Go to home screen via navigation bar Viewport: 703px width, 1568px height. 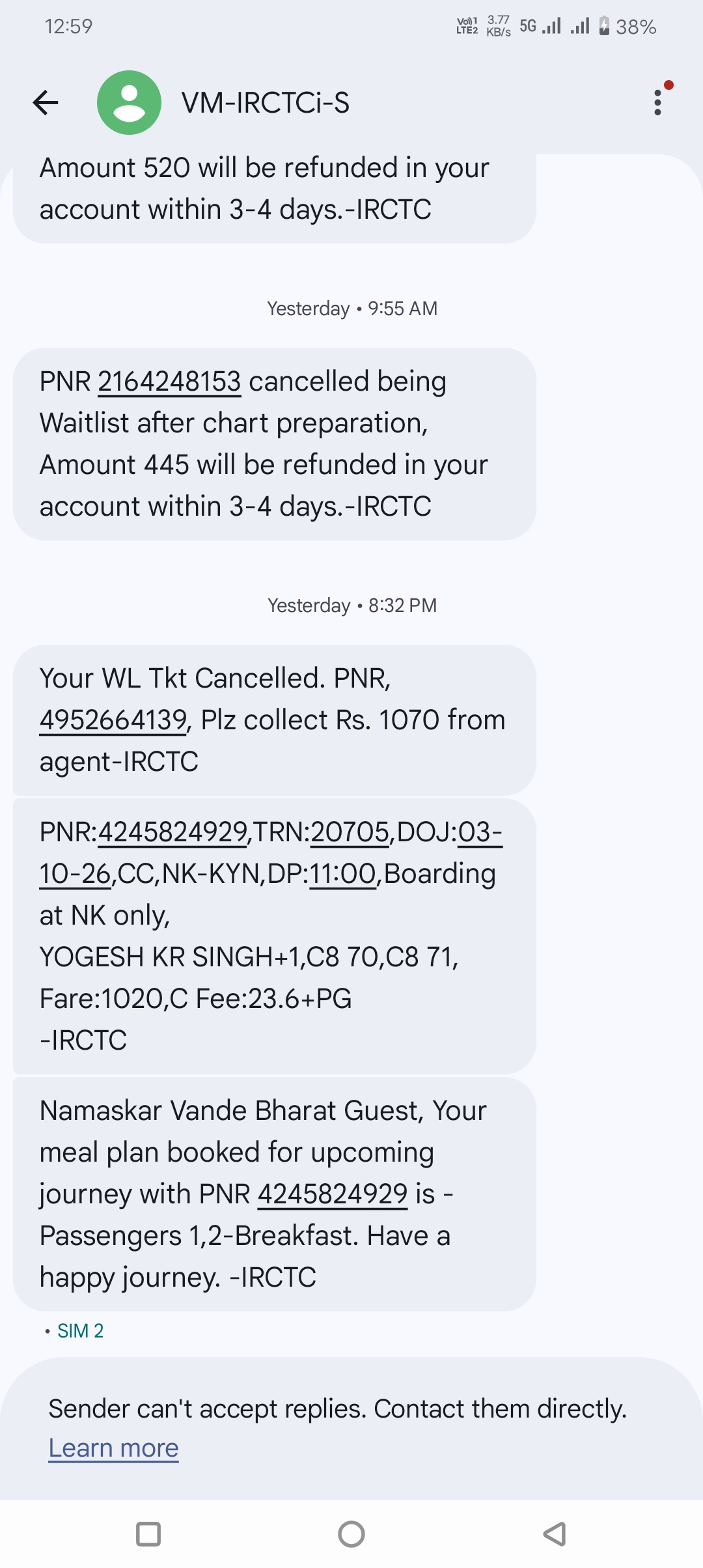coord(351,1534)
